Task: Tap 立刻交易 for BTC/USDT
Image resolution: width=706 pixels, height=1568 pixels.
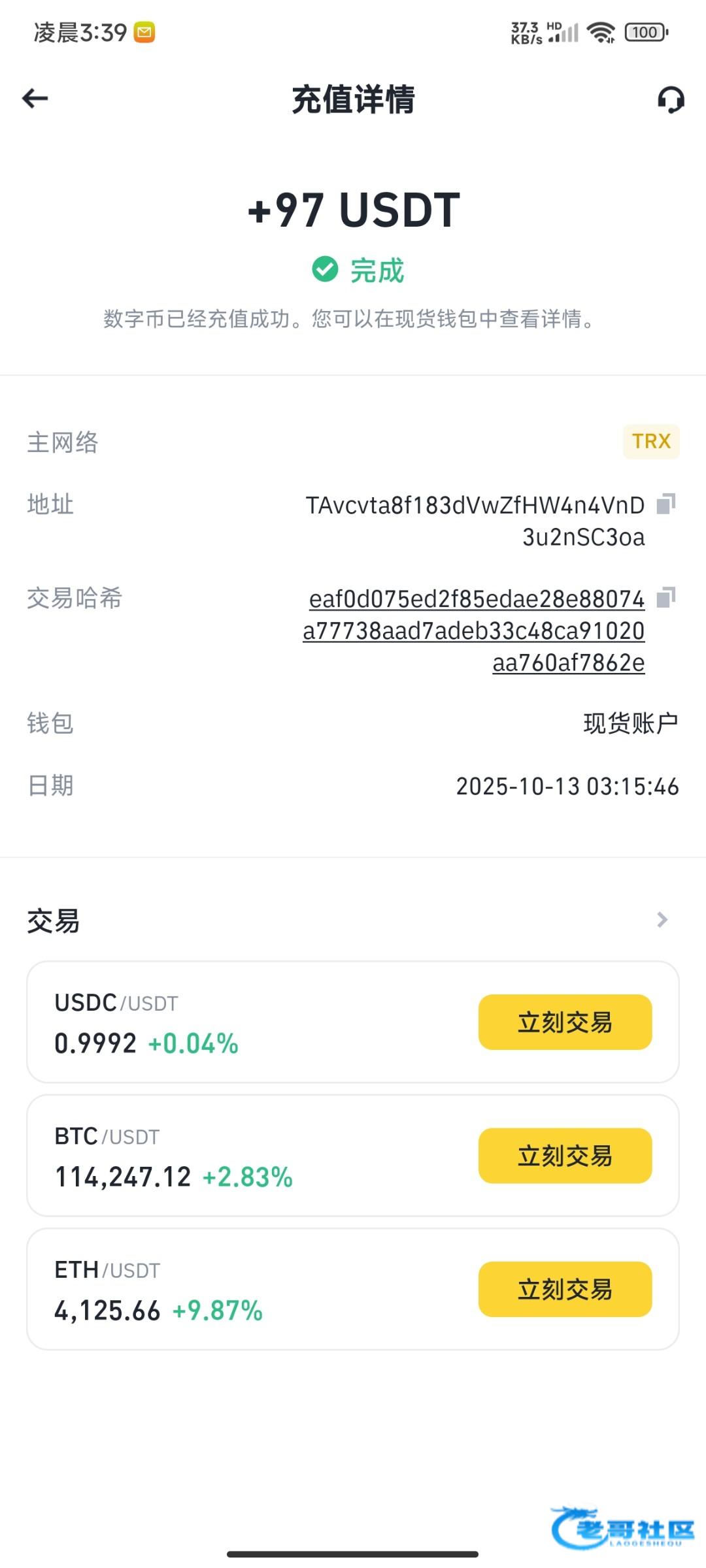Action: 565,1156
